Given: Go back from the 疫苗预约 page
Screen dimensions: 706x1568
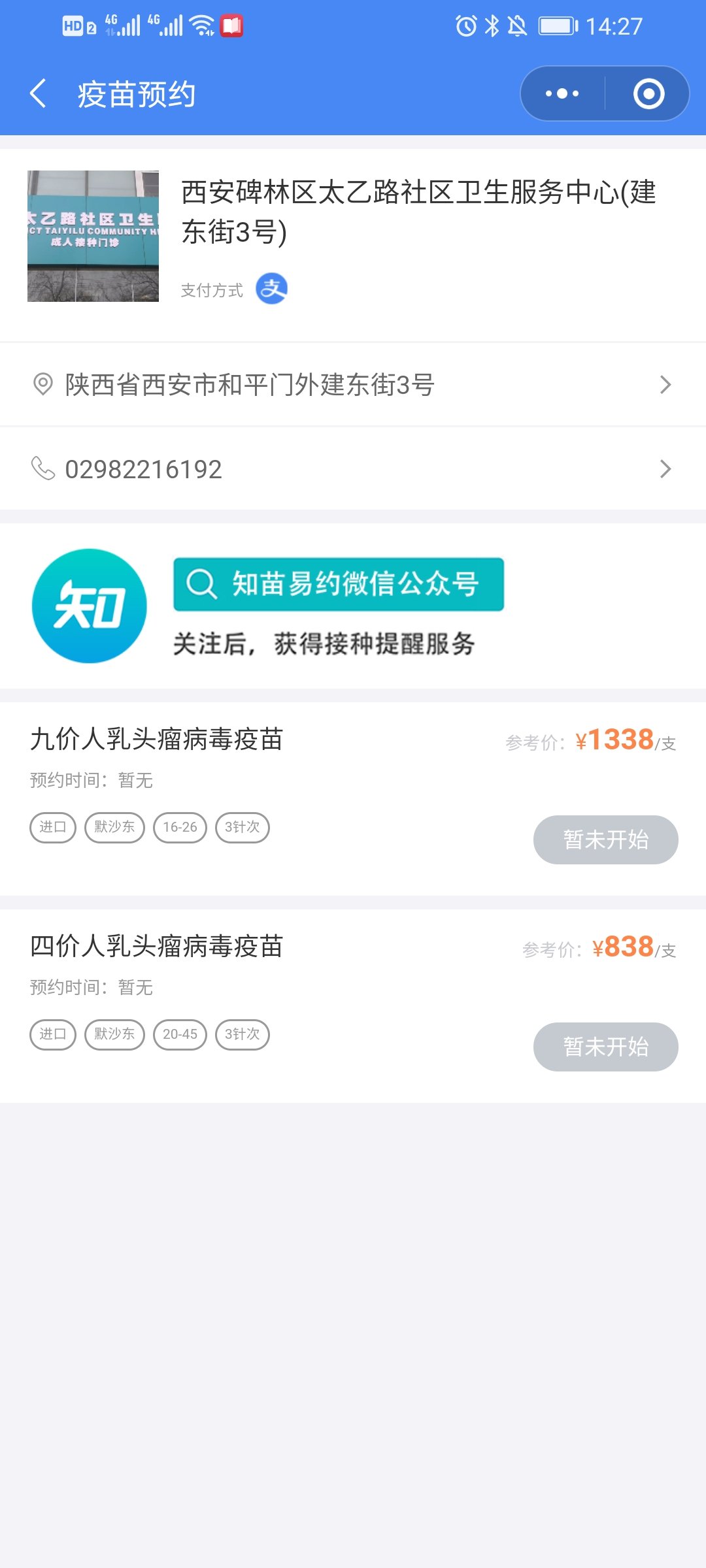Looking at the screenshot, I should [39, 93].
